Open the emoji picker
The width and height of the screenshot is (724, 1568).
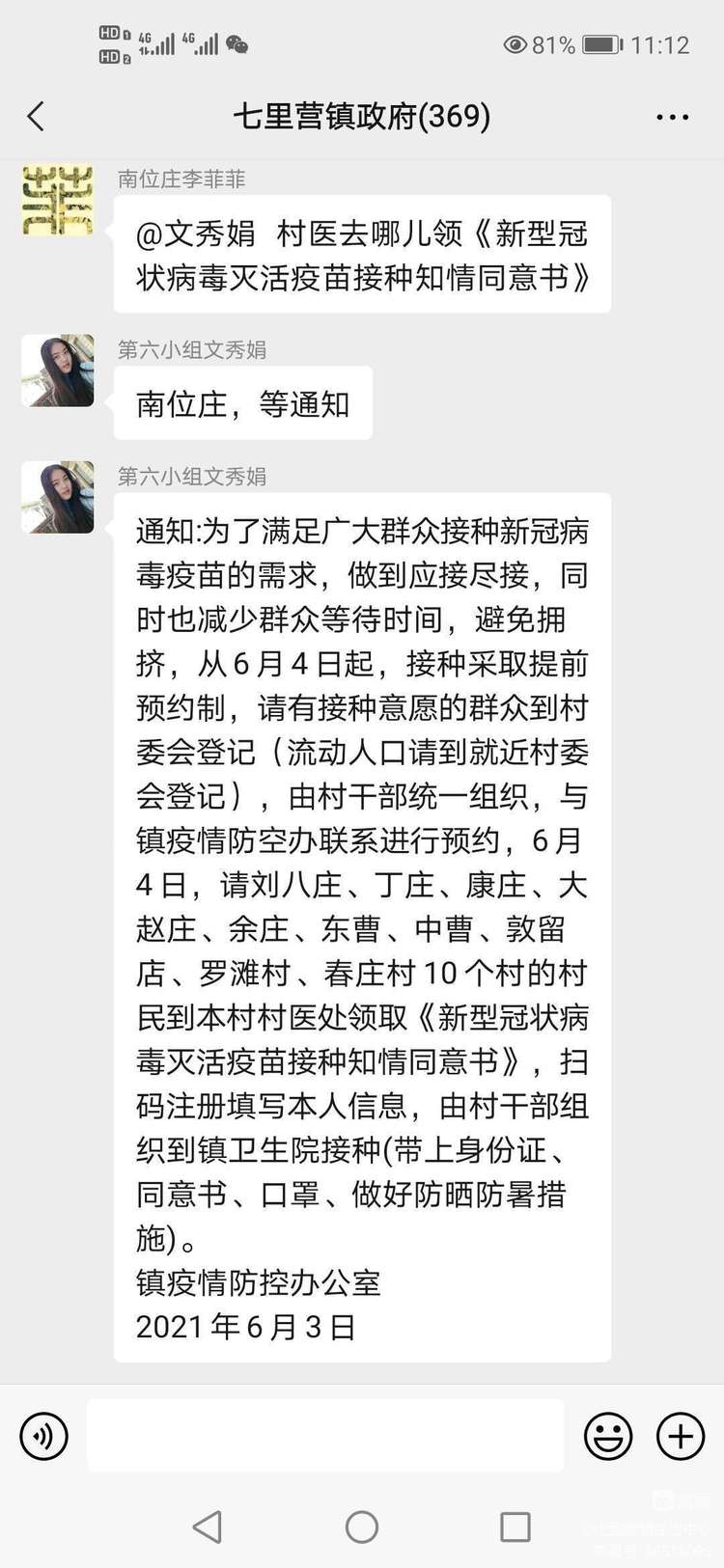(608, 1436)
